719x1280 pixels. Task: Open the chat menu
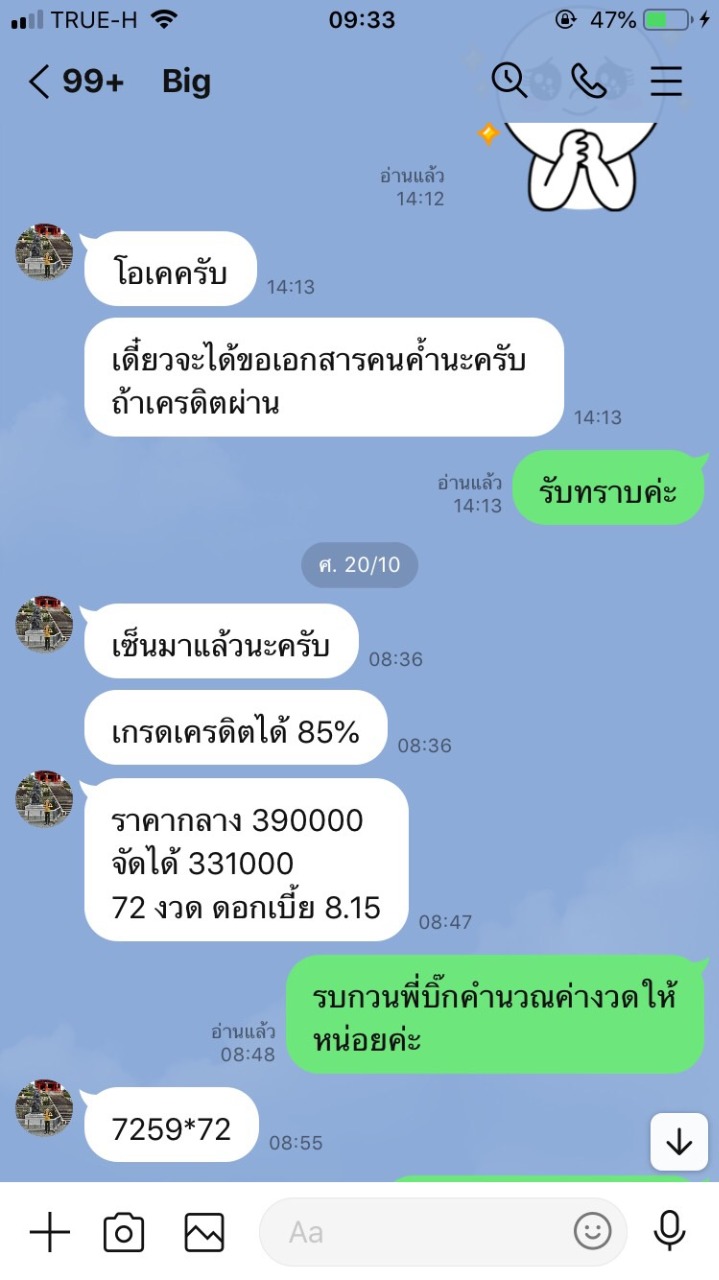click(x=666, y=81)
